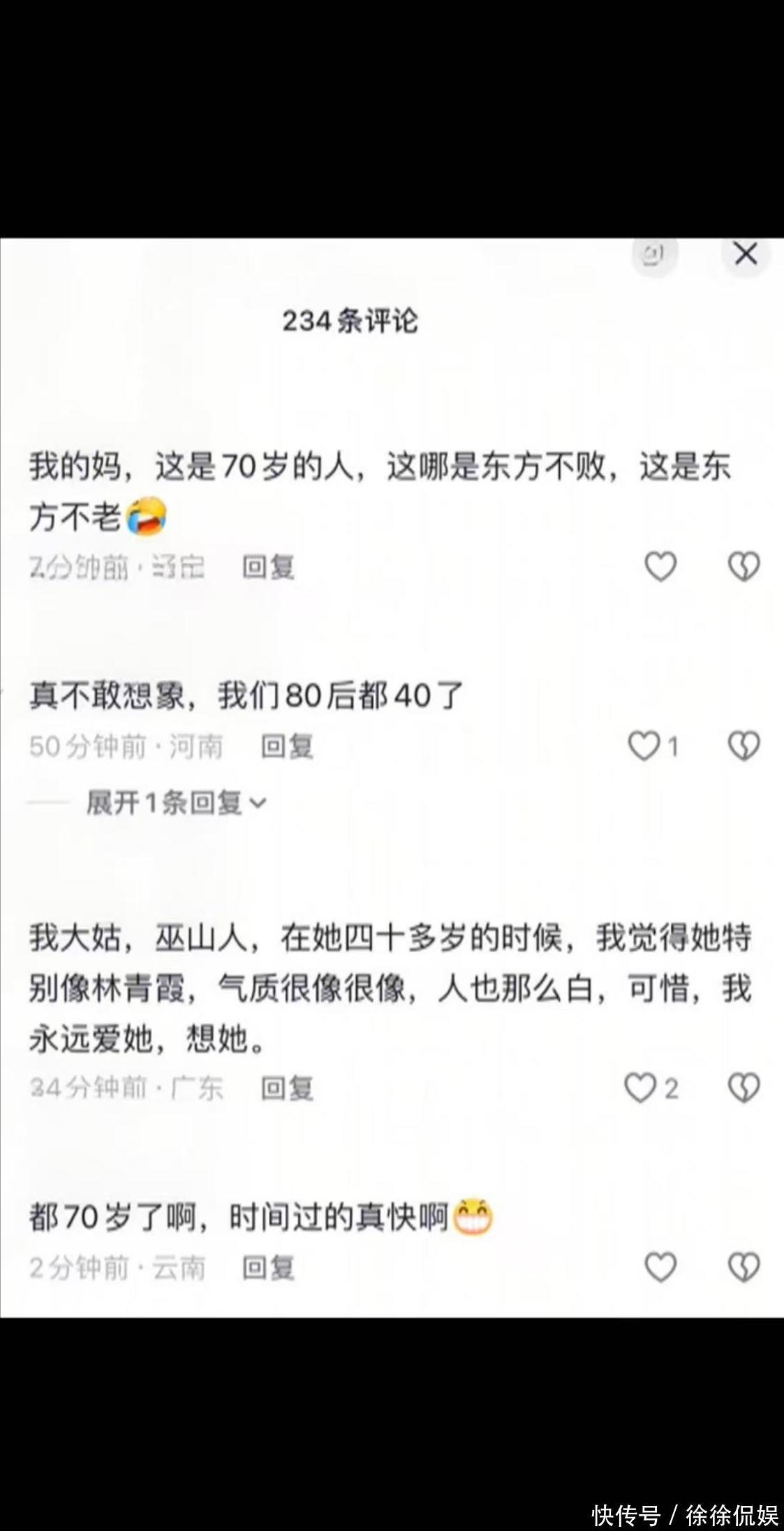Tap the icon next to the close button
The image size is (784, 1531).
coord(655,256)
